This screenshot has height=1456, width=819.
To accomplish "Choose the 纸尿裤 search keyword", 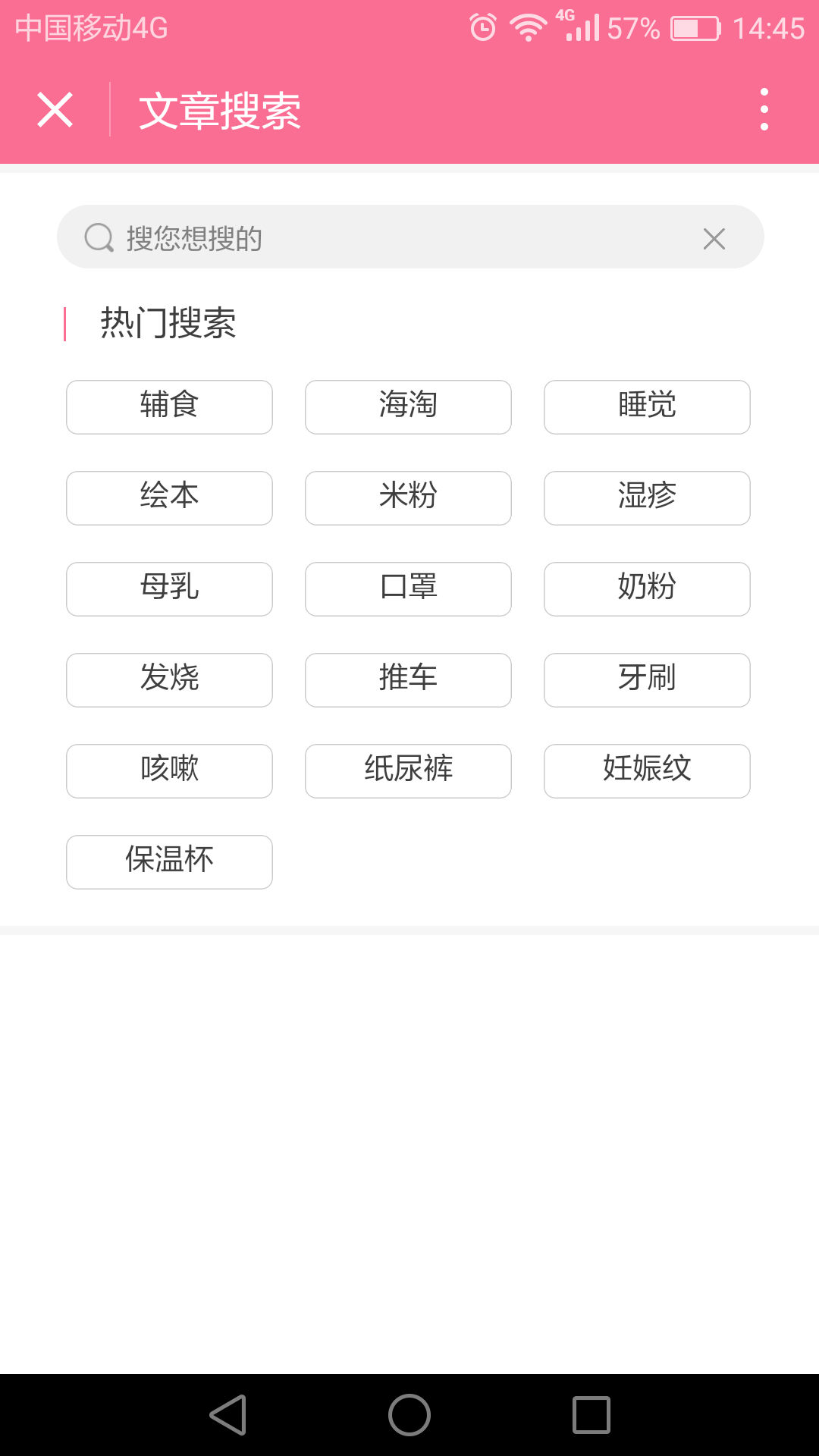I will pyautogui.click(x=408, y=770).
